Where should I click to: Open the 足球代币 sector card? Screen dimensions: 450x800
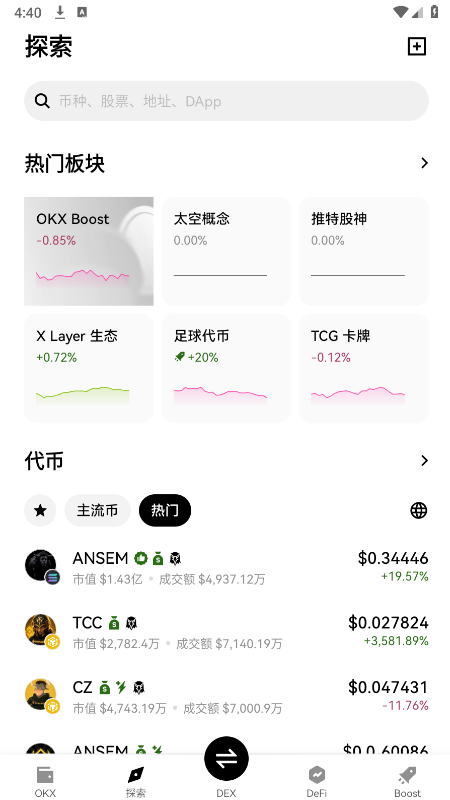coord(226,368)
